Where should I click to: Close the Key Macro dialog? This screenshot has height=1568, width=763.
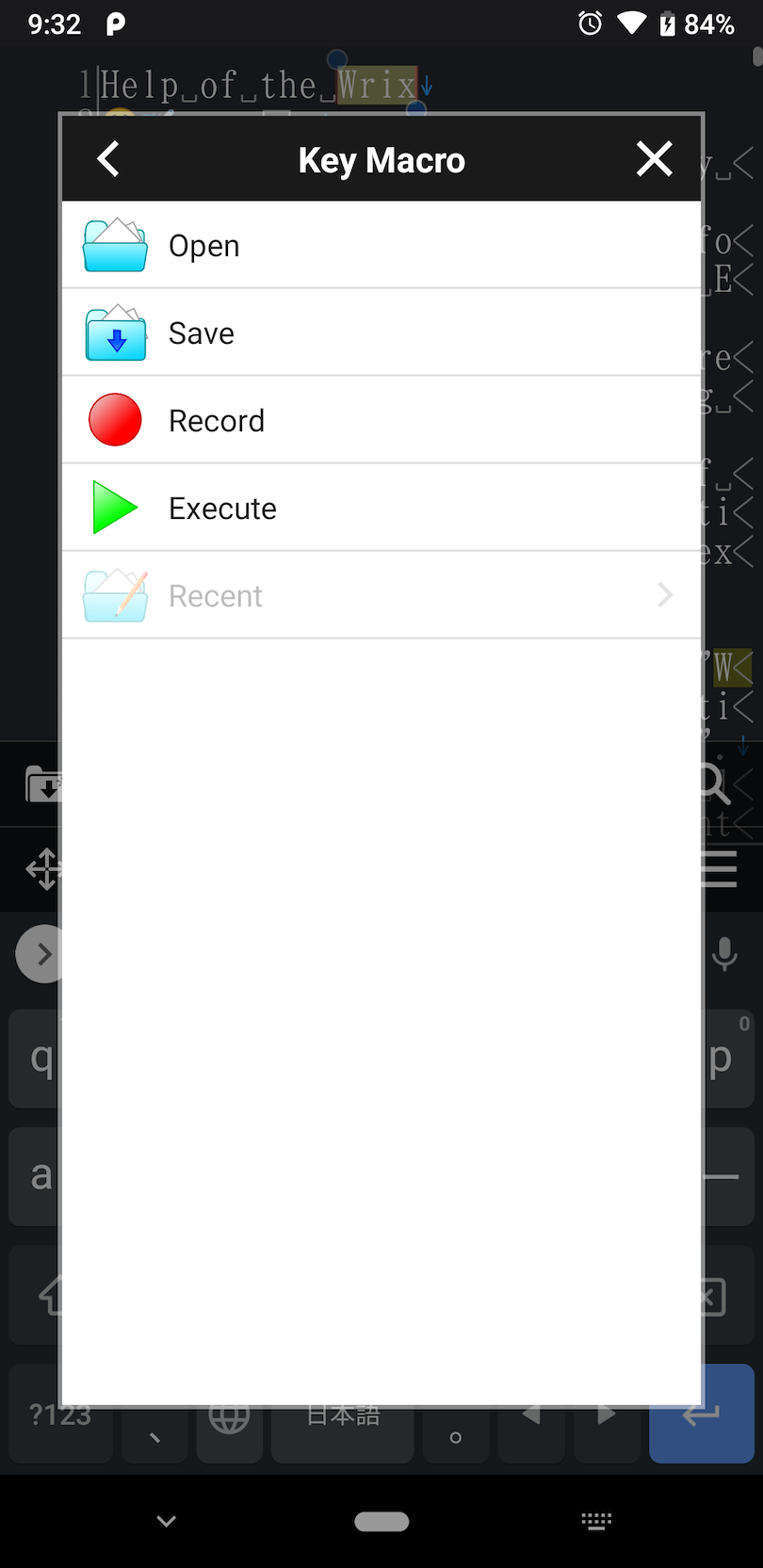click(x=654, y=159)
